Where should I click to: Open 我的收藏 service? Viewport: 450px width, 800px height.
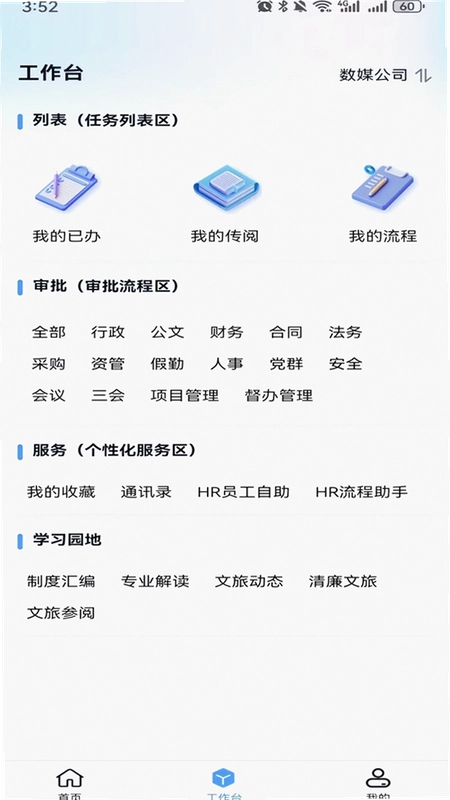click(61, 492)
